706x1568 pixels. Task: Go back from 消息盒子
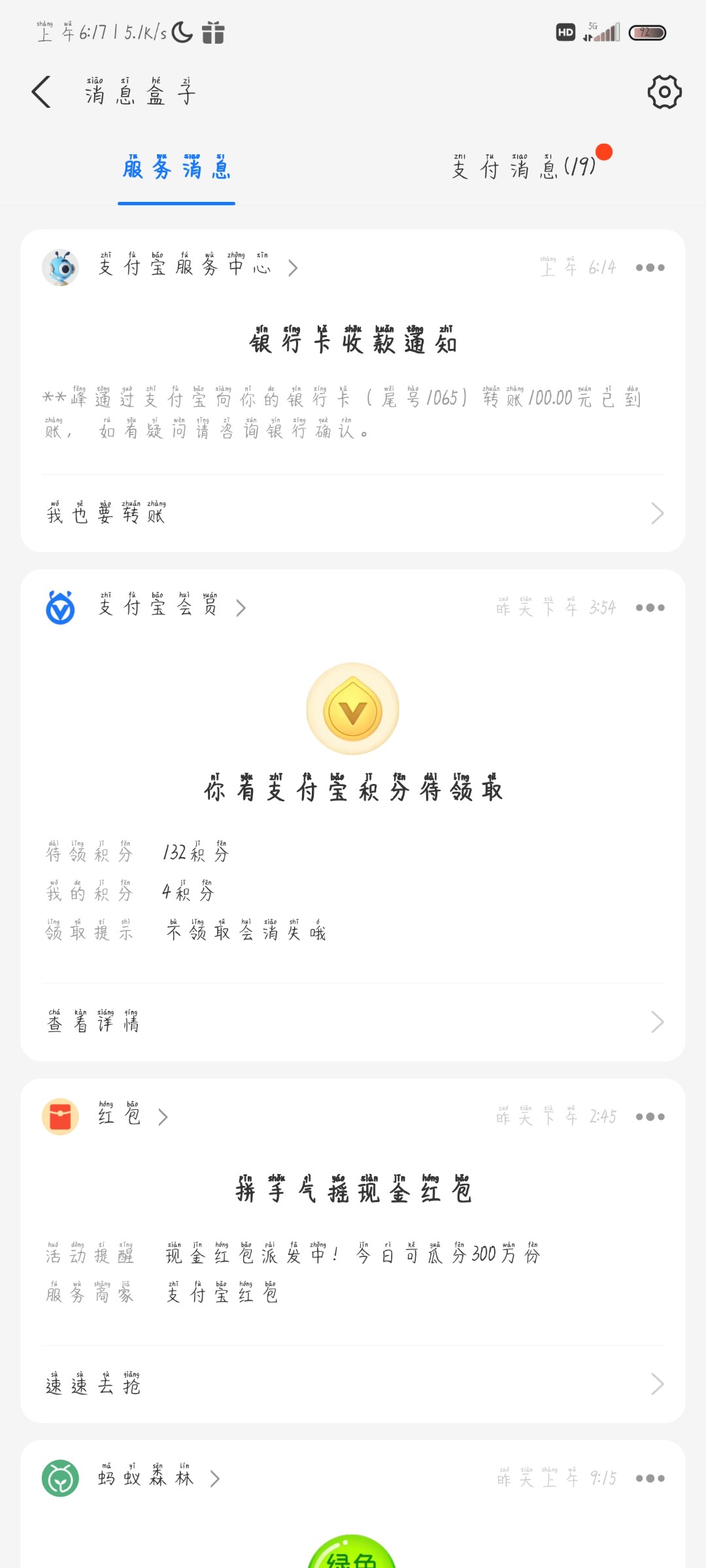(41, 91)
